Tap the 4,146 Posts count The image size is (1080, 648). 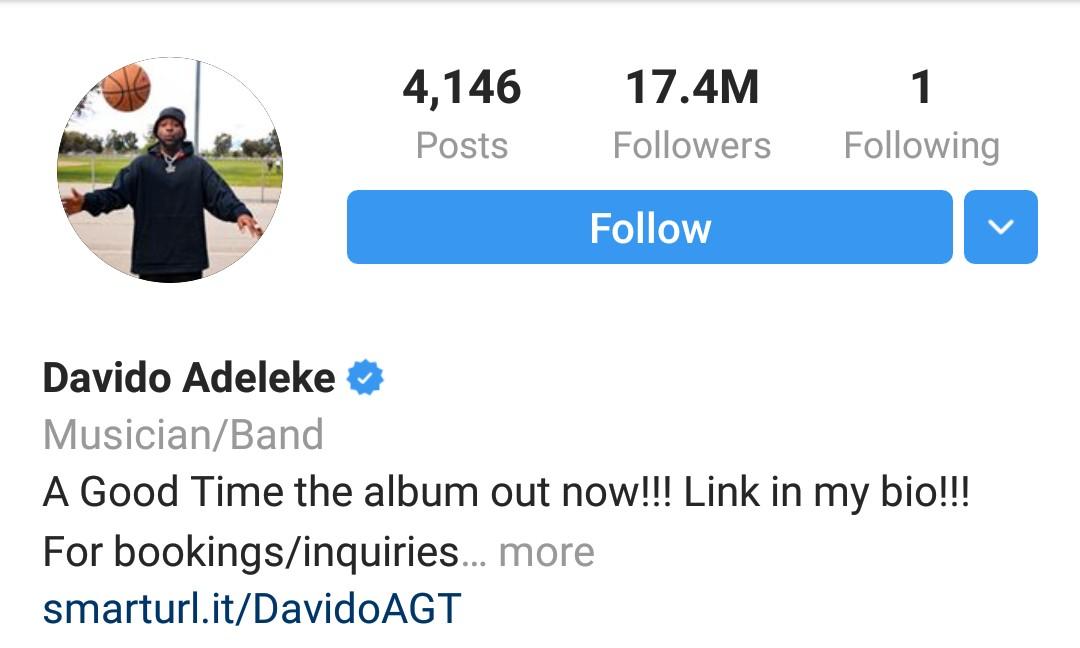pyautogui.click(x=462, y=114)
